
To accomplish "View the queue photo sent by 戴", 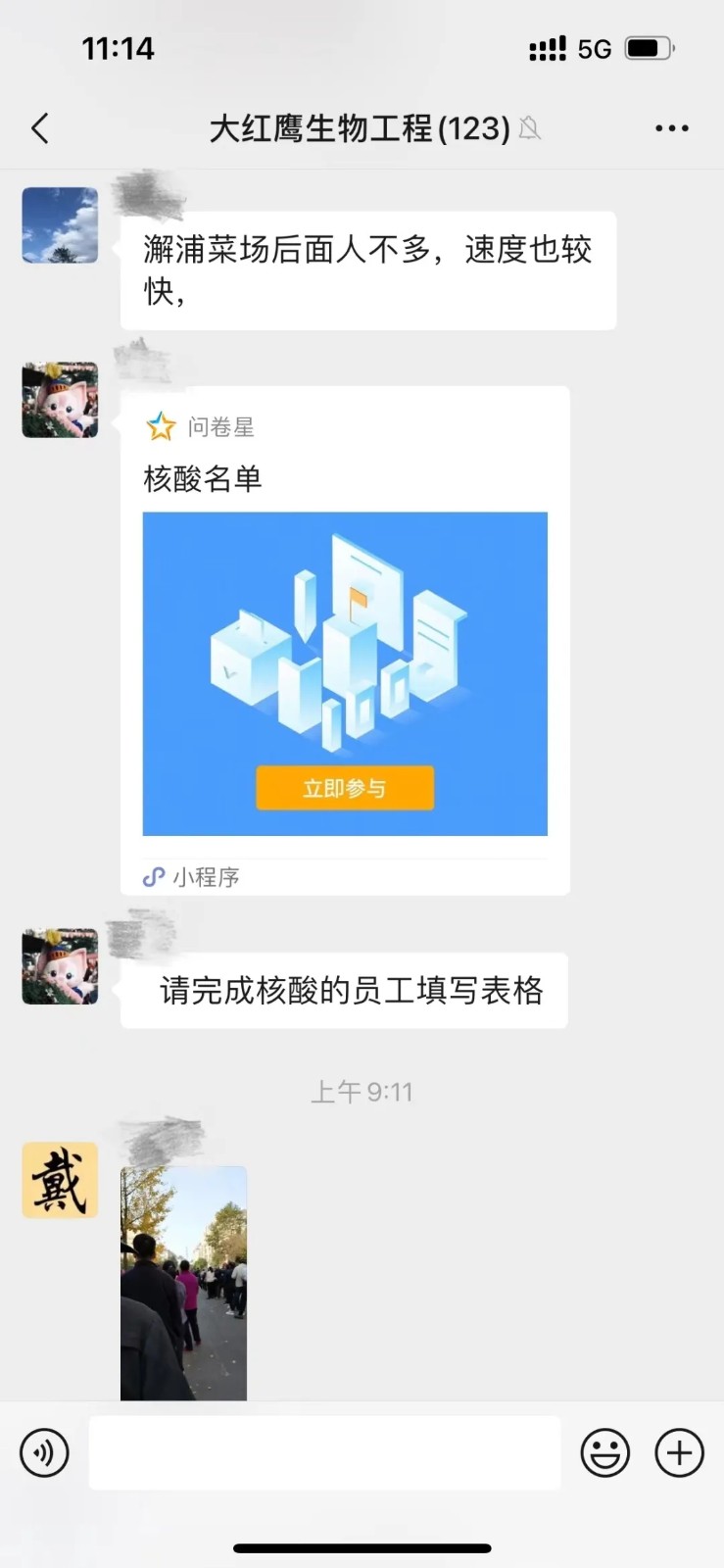I will [183, 1282].
